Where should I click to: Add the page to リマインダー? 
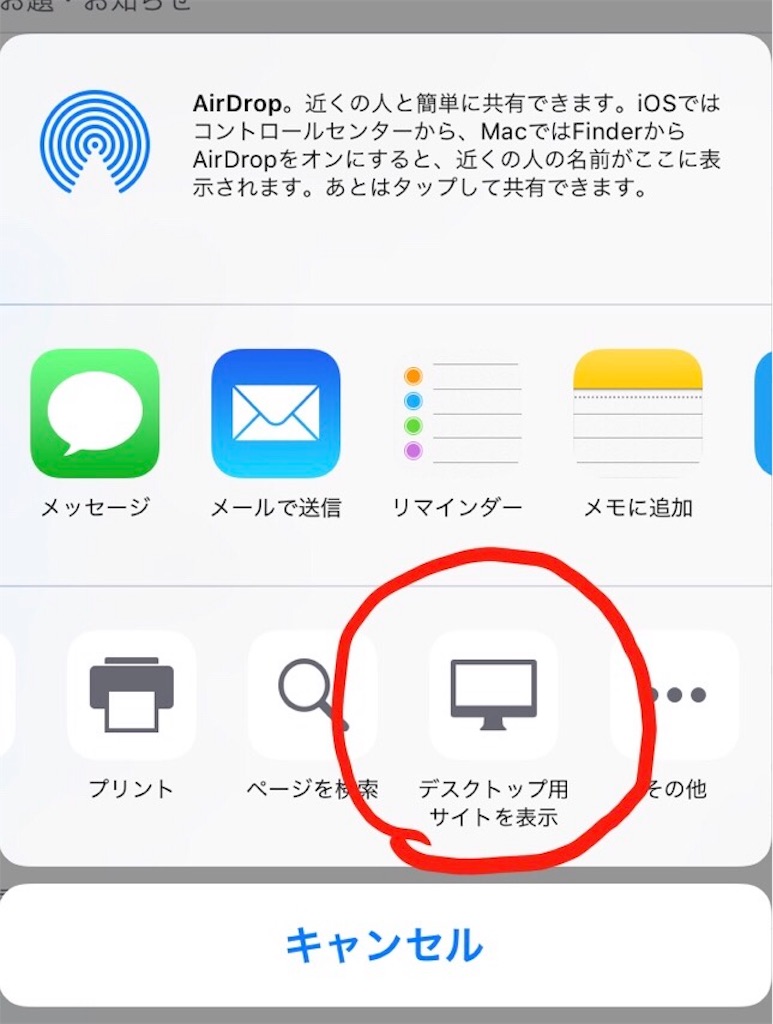click(x=457, y=413)
